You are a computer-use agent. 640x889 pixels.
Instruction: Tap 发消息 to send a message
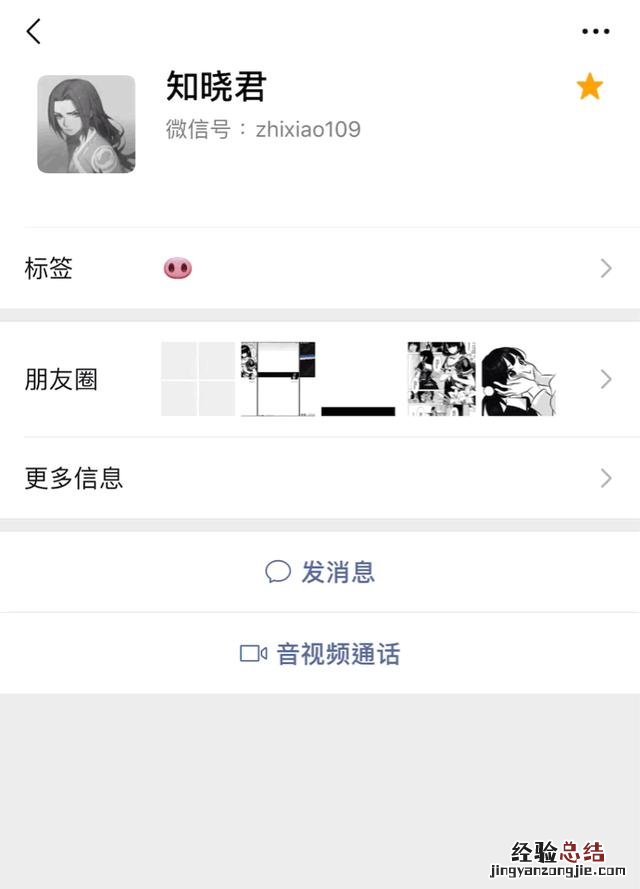pyautogui.click(x=320, y=572)
